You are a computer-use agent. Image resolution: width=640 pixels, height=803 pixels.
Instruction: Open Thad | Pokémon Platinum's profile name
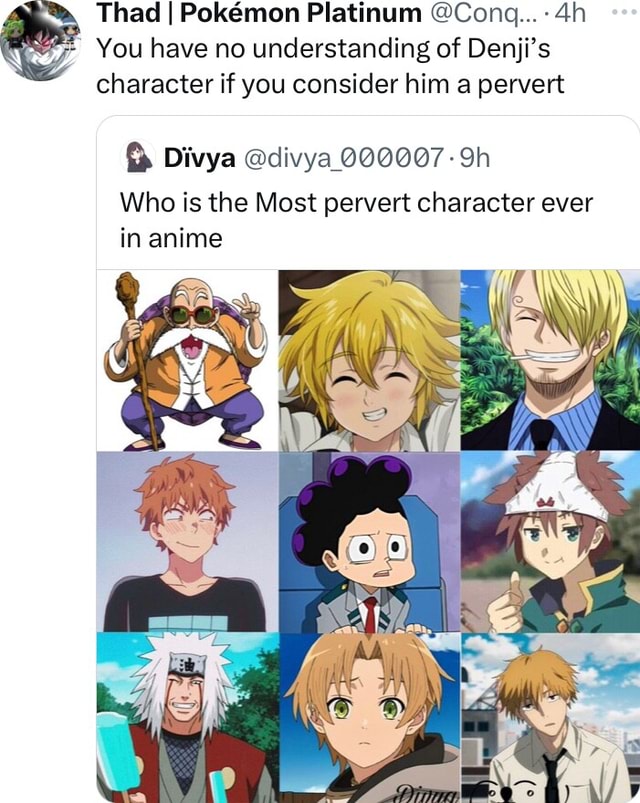point(258,14)
